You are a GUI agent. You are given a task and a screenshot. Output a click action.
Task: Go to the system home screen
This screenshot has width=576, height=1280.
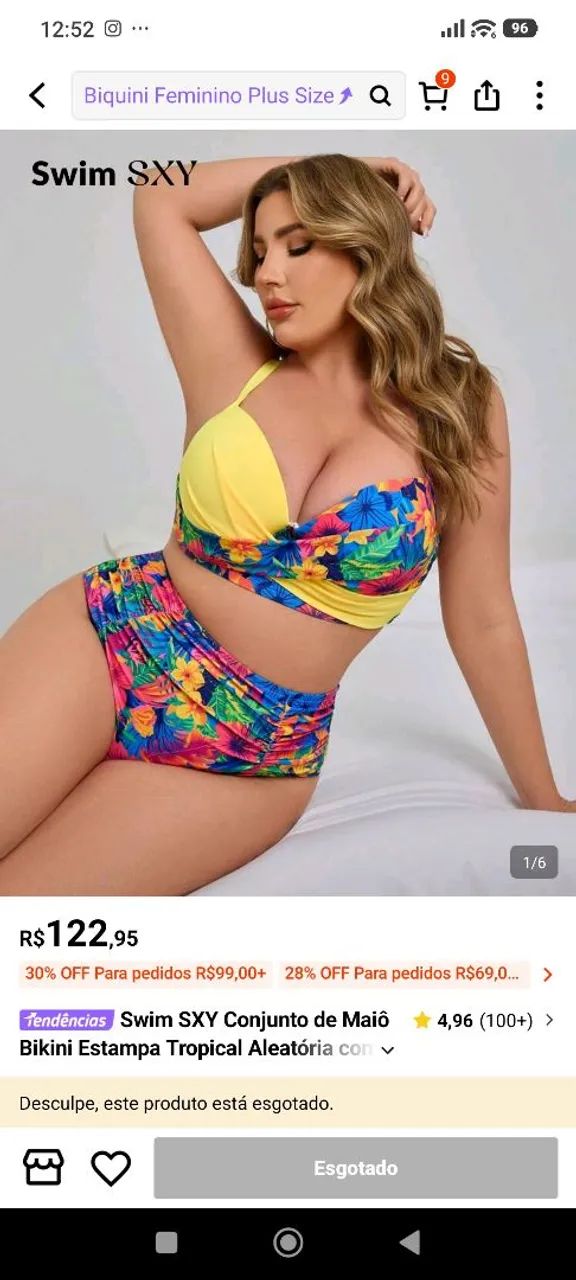[x=288, y=1243]
